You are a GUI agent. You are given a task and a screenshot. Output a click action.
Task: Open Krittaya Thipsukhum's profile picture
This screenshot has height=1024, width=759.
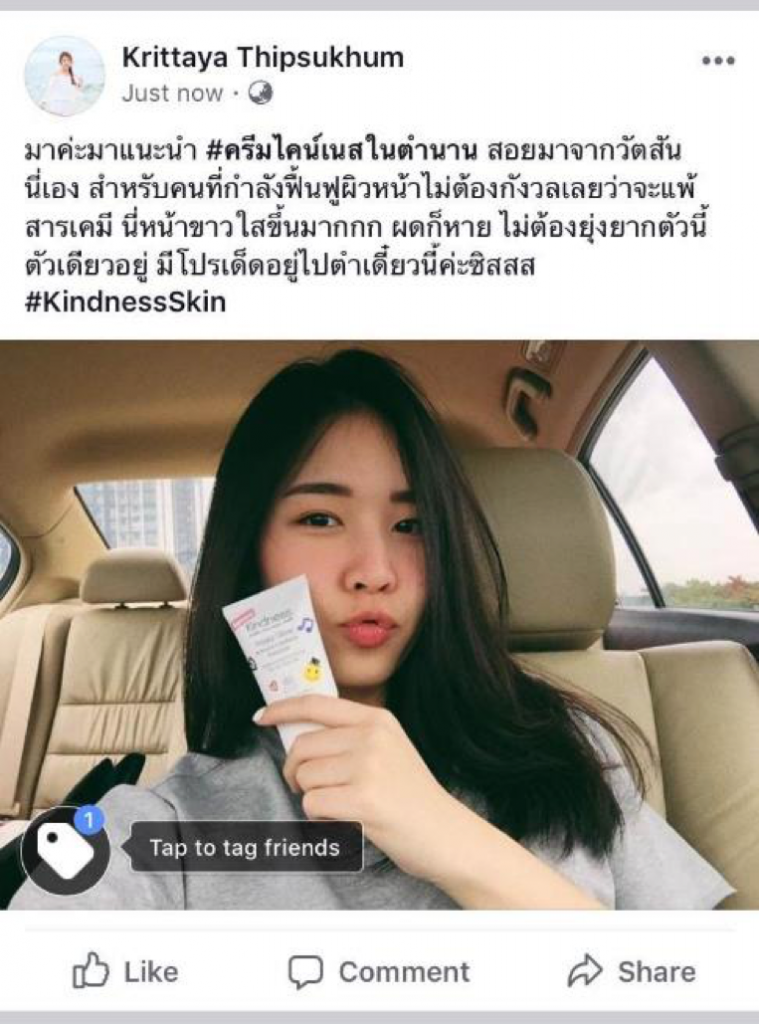tap(64, 75)
